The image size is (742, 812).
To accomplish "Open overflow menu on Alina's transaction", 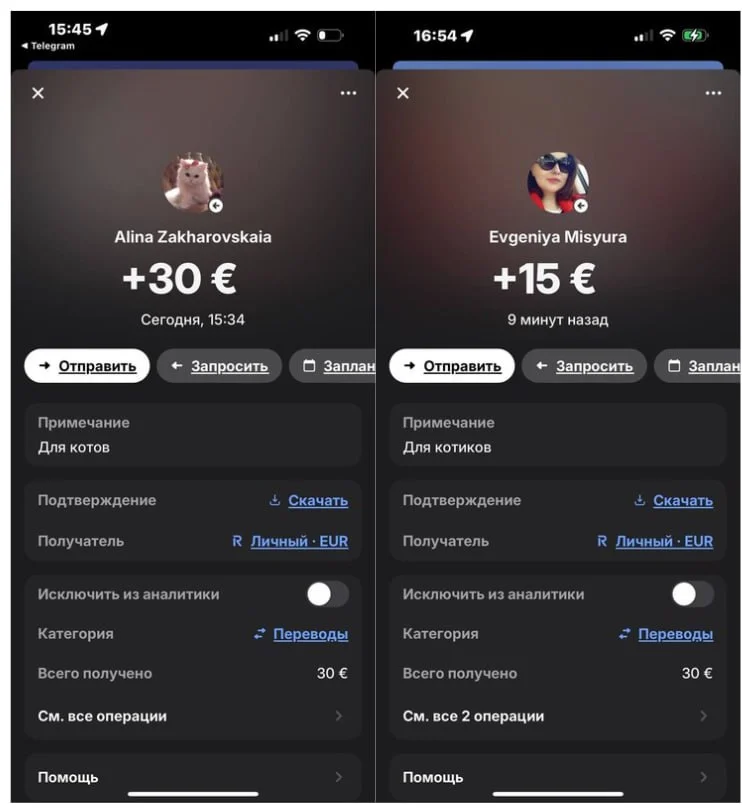I will 348,93.
